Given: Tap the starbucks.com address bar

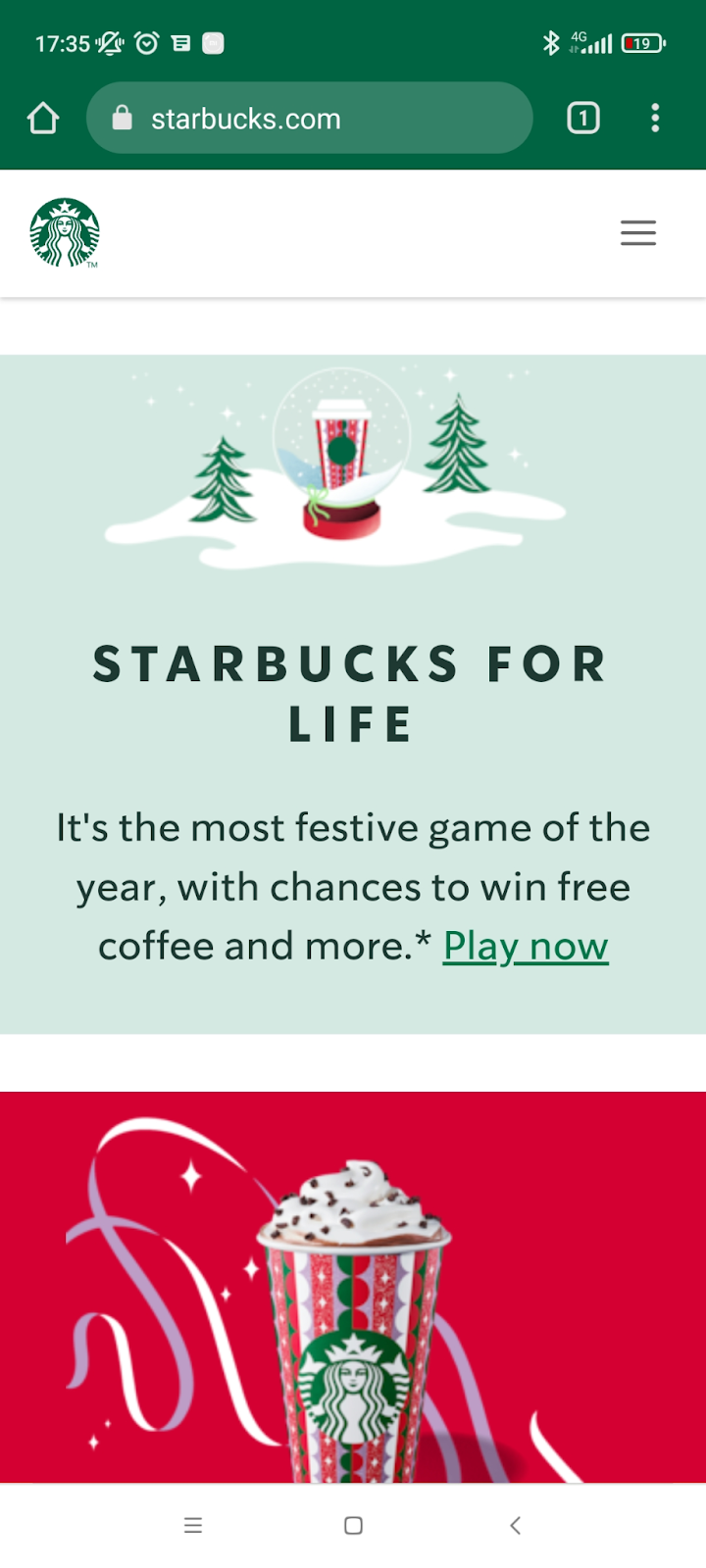Looking at the screenshot, I should pos(309,119).
